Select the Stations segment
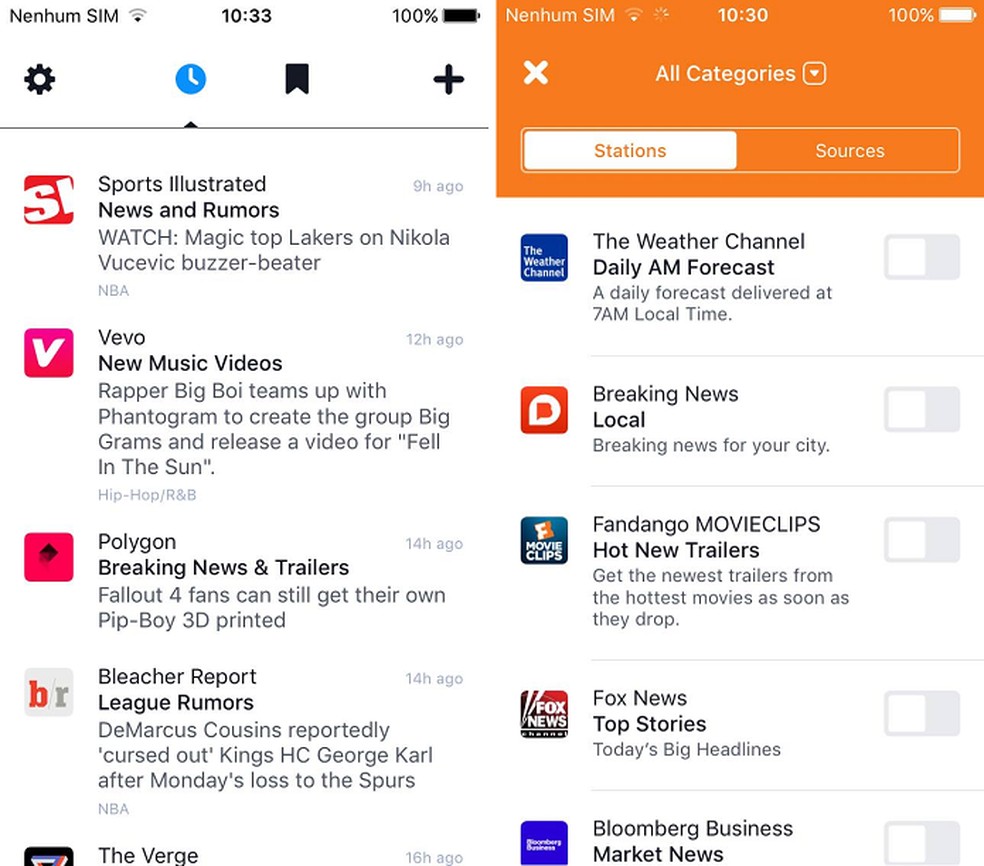Image resolution: width=984 pixels, height=866 pixels. [630, 151]
